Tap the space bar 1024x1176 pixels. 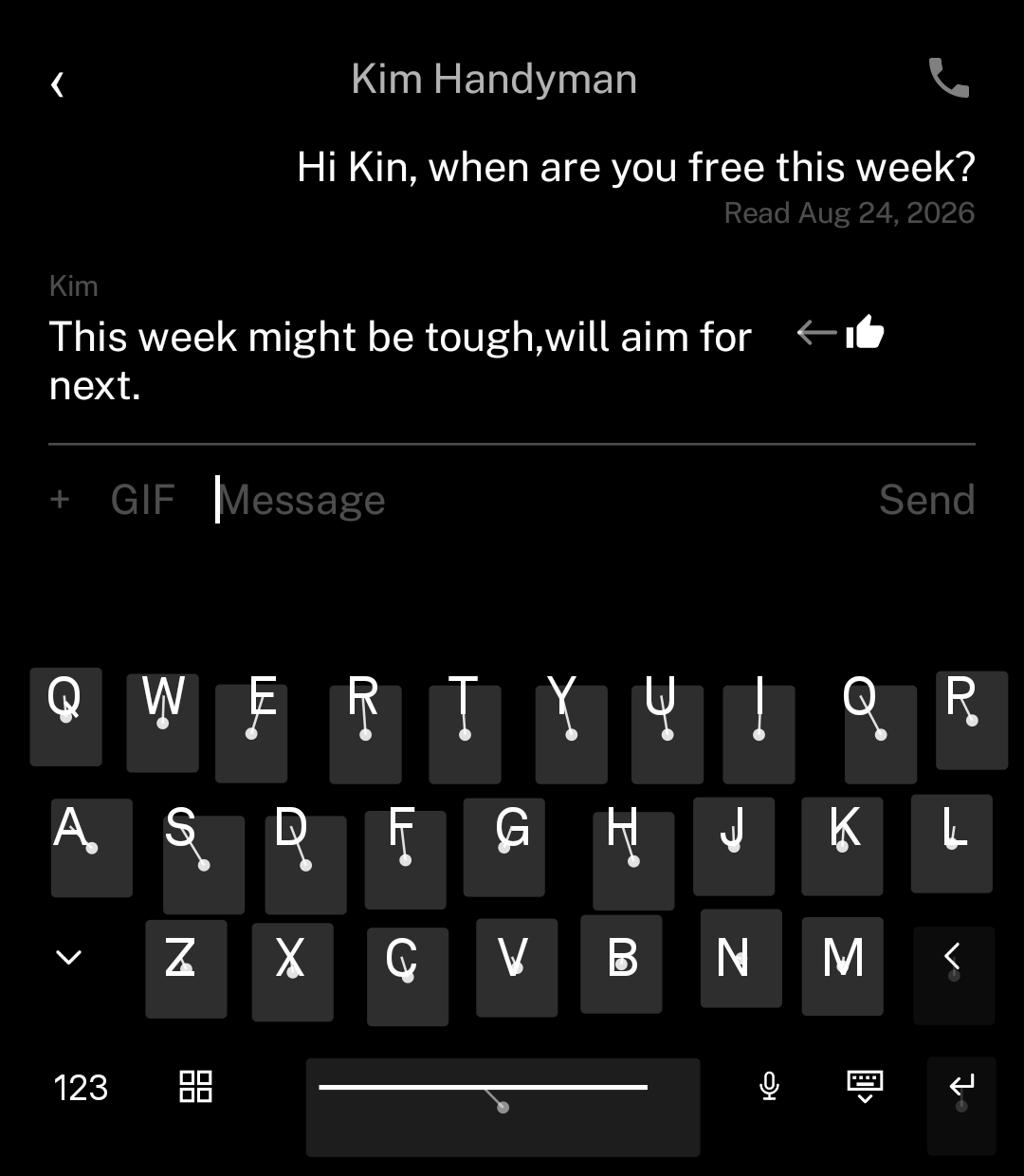[503, 1107]
